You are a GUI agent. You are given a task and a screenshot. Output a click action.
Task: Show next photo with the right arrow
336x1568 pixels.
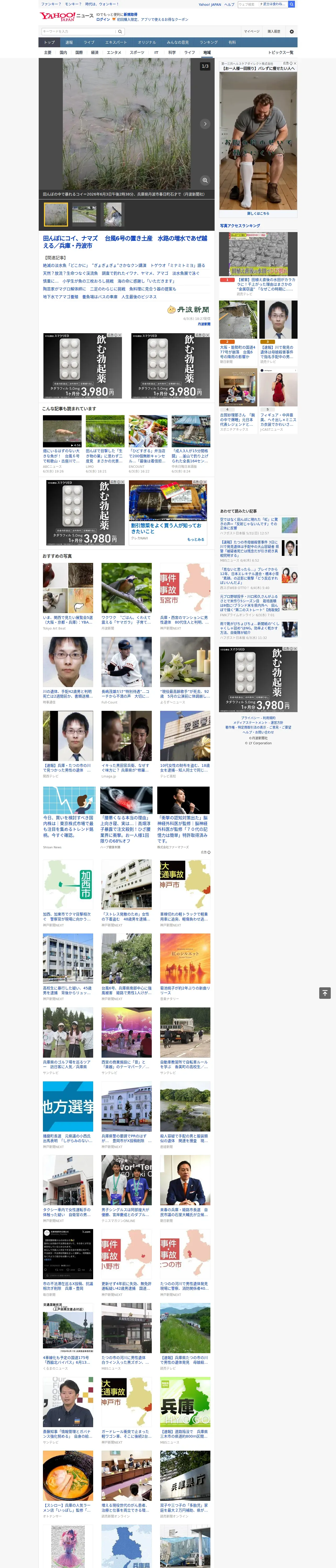205,124
